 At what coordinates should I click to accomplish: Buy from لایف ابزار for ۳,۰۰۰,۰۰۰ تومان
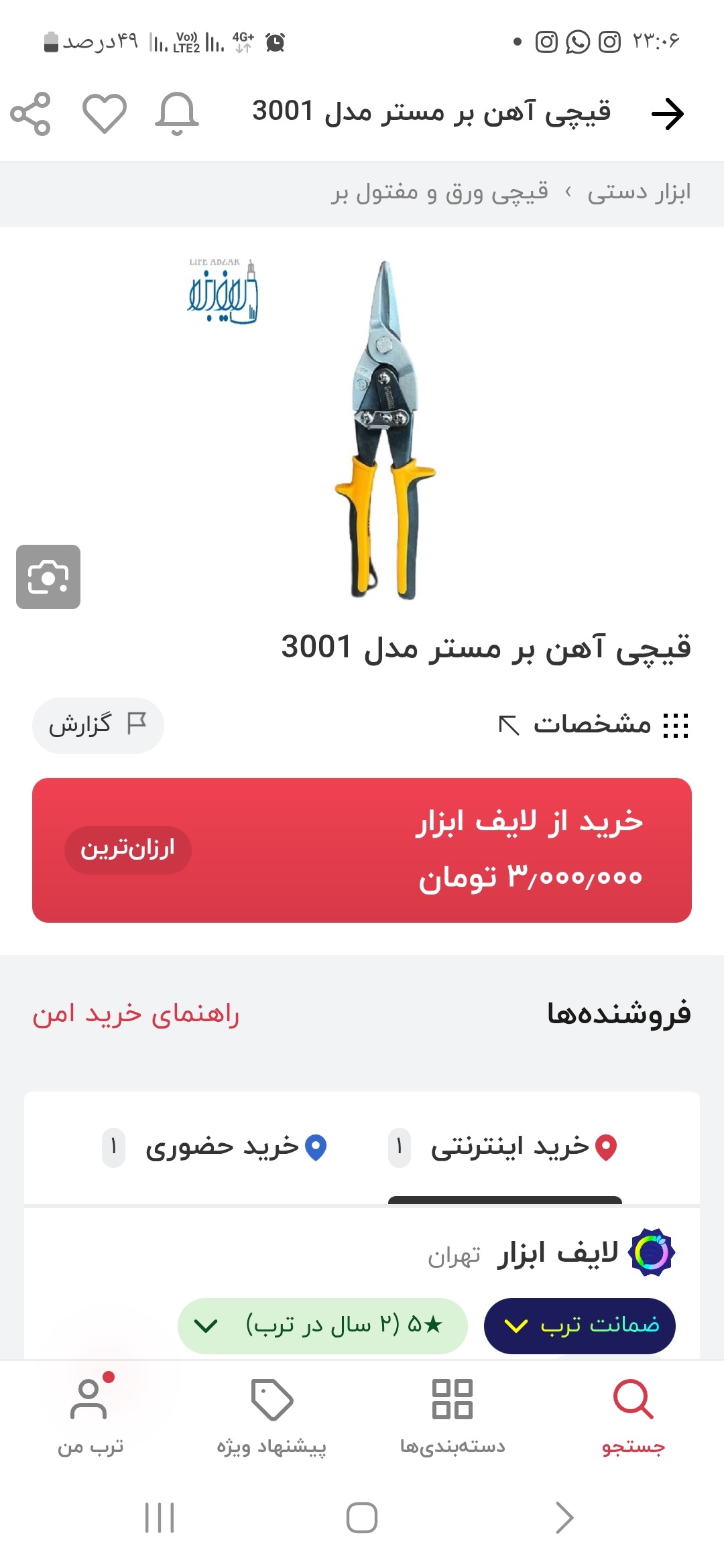(x=362, y=850)
